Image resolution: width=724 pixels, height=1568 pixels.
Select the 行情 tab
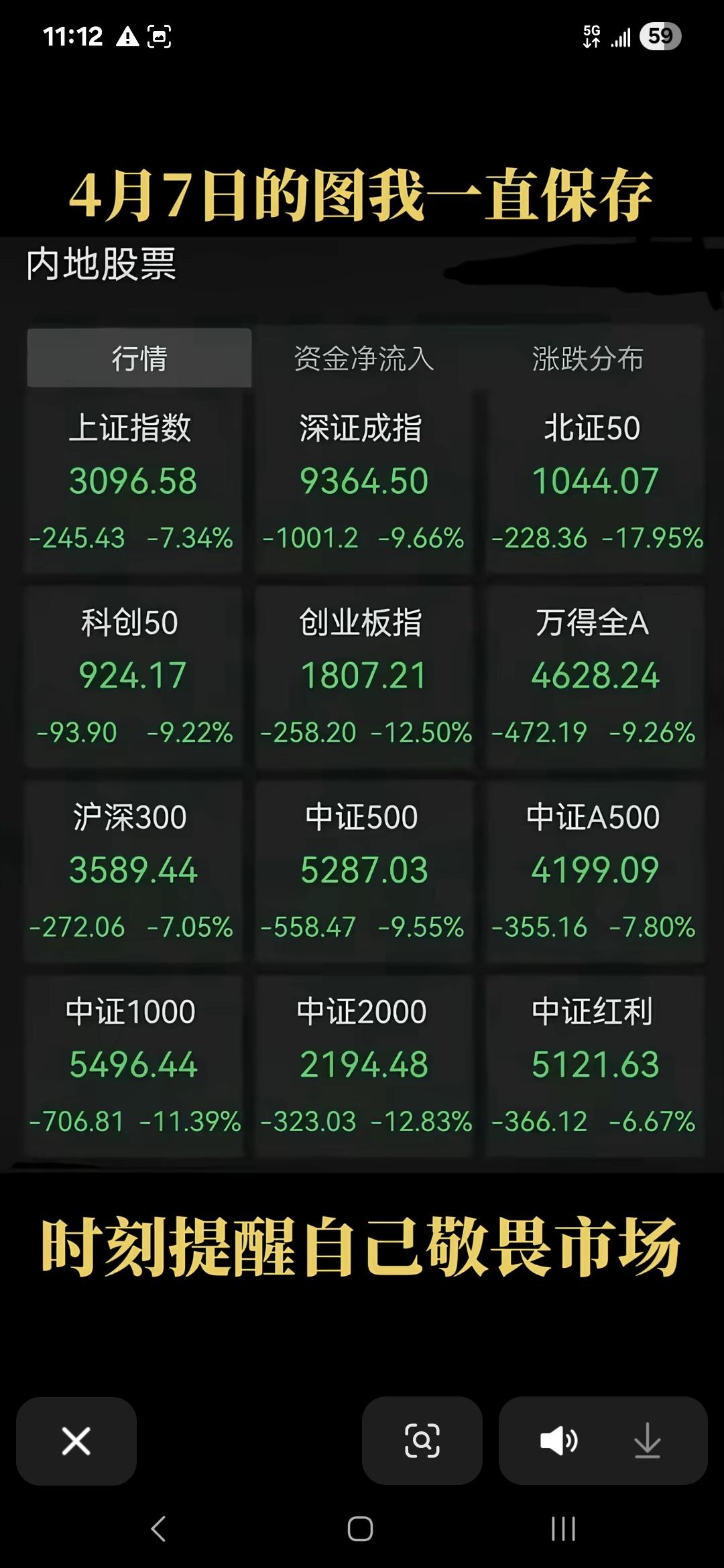[x=139, y=358]
